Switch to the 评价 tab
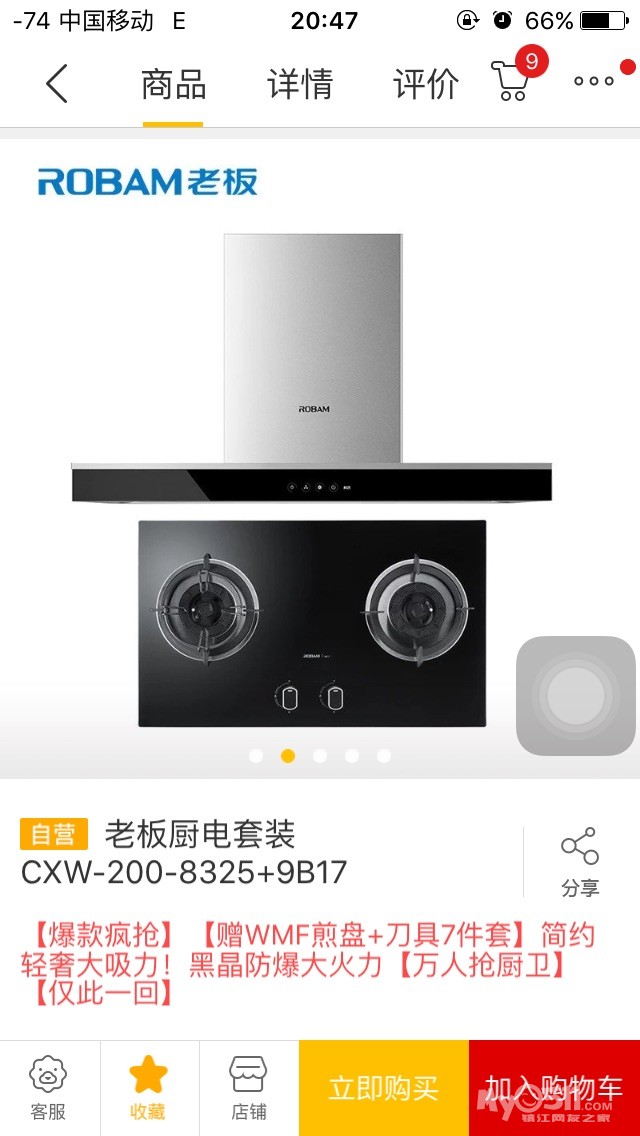 click(x=425, y=84)
